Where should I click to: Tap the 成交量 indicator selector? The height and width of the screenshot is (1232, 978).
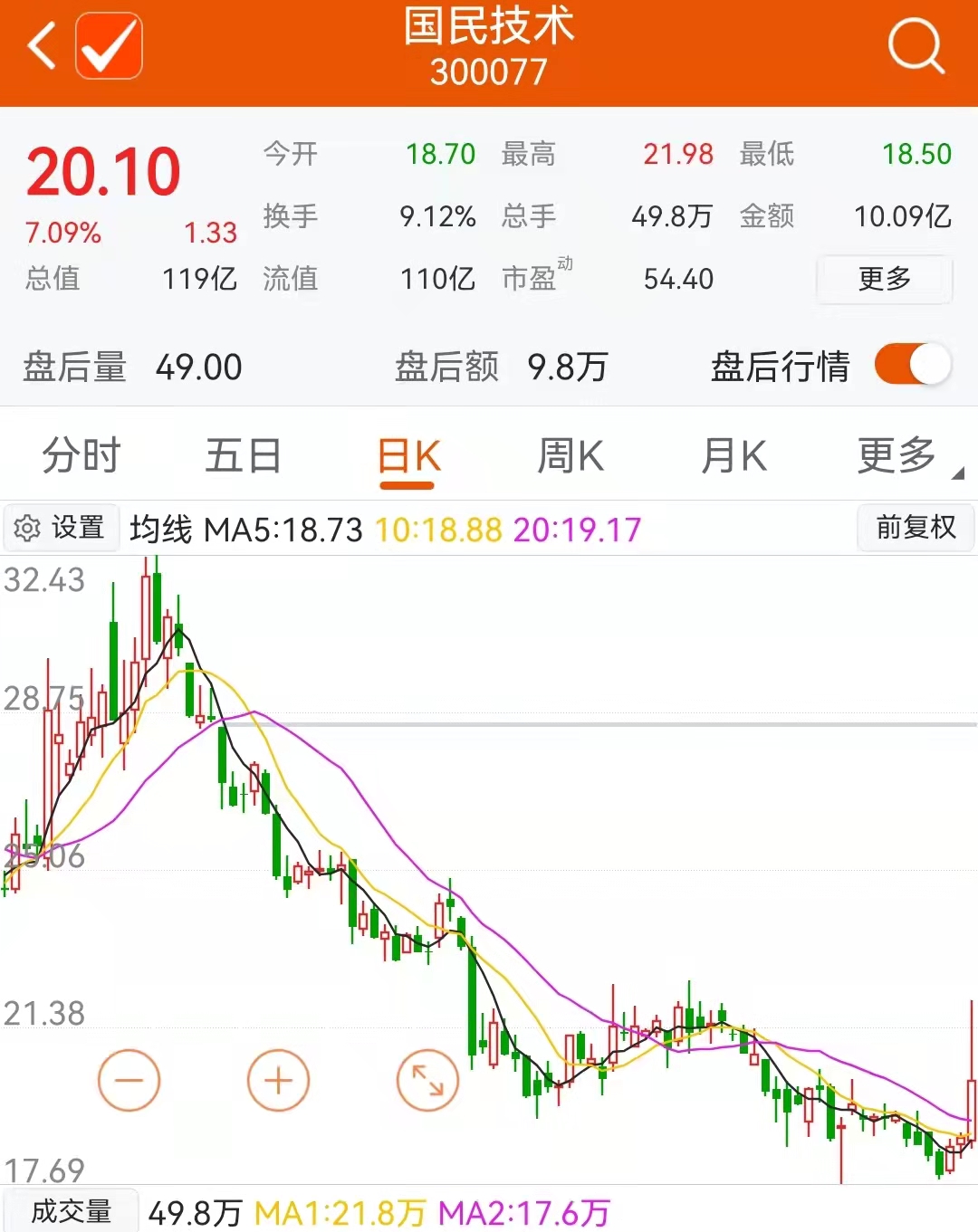point(71,1211)
